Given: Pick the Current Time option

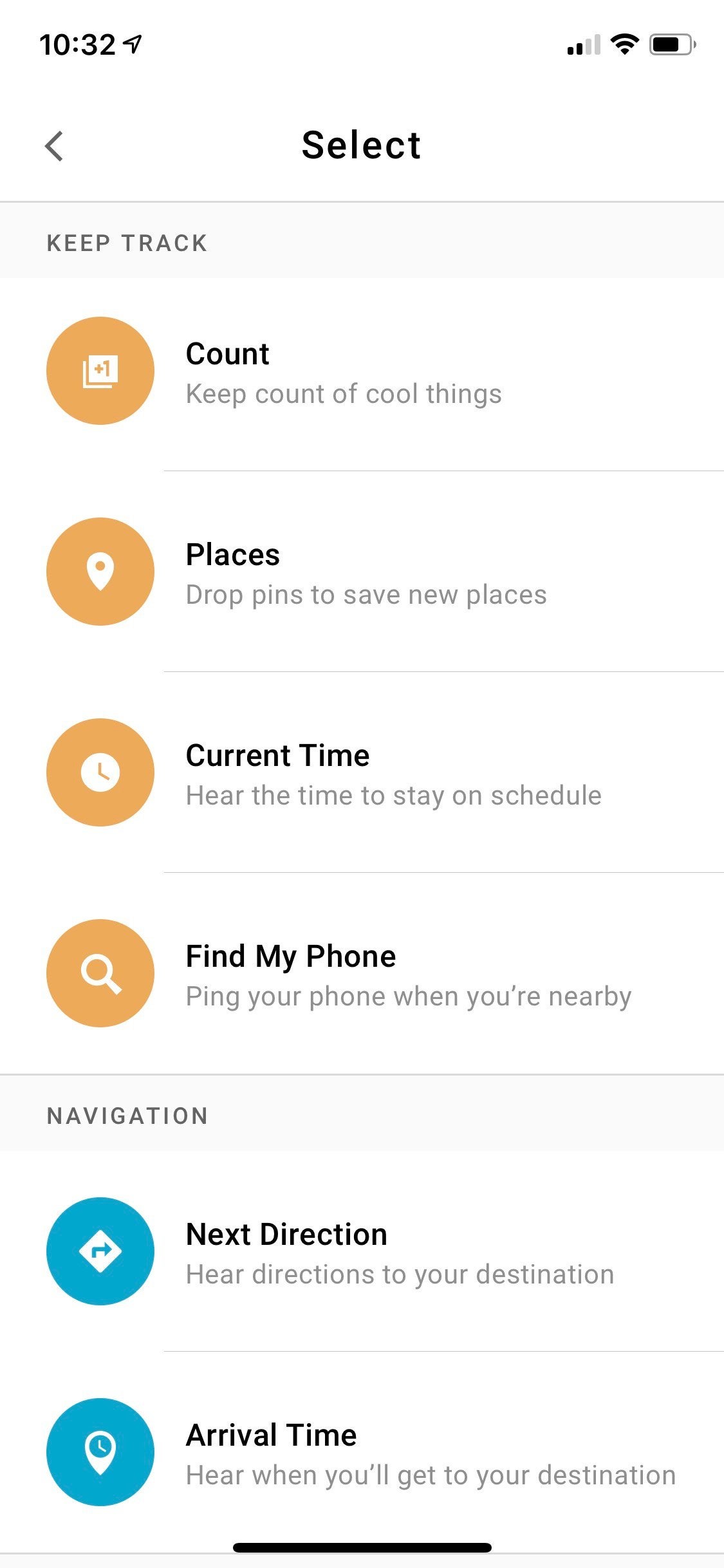Looking at the screenshot, I should 393,774.
